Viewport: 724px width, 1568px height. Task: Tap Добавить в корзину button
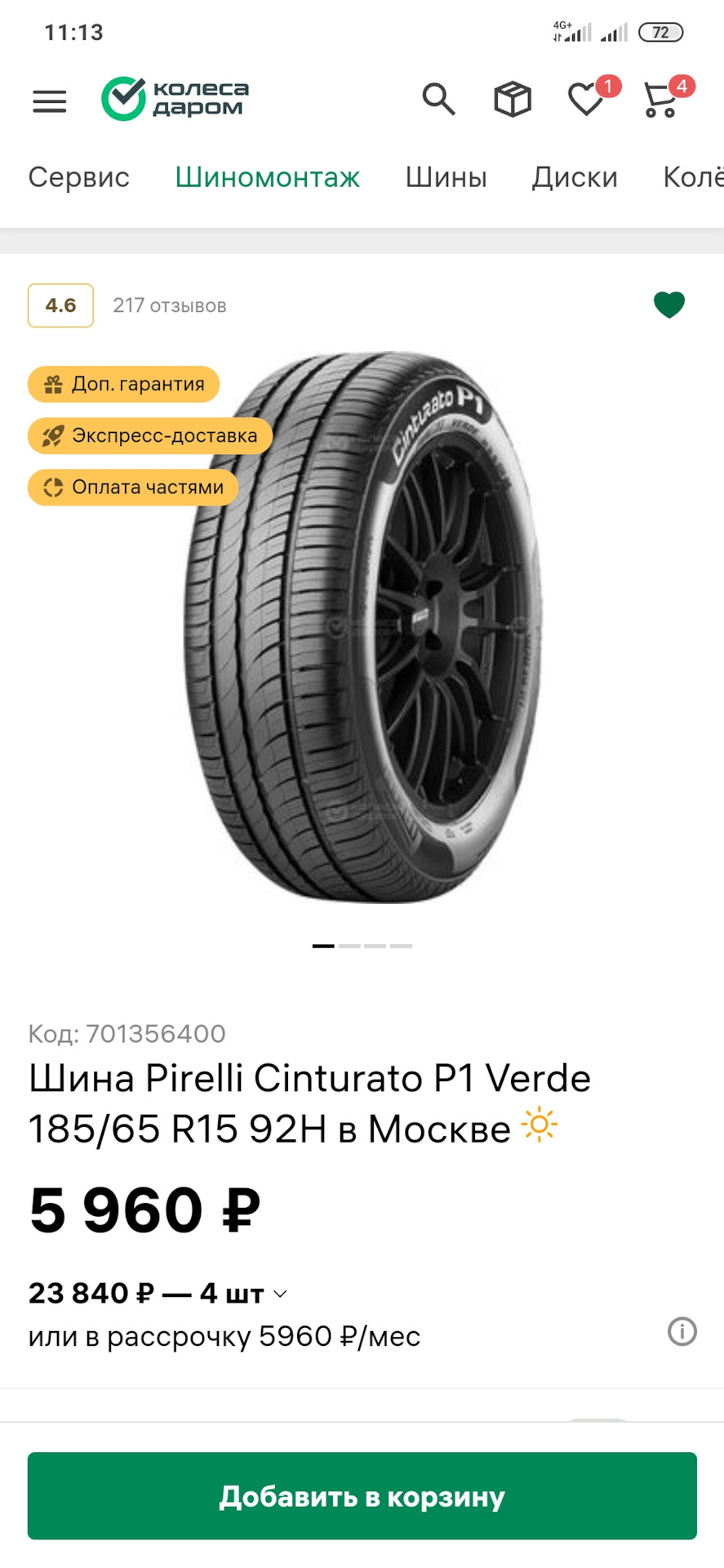362,1495
